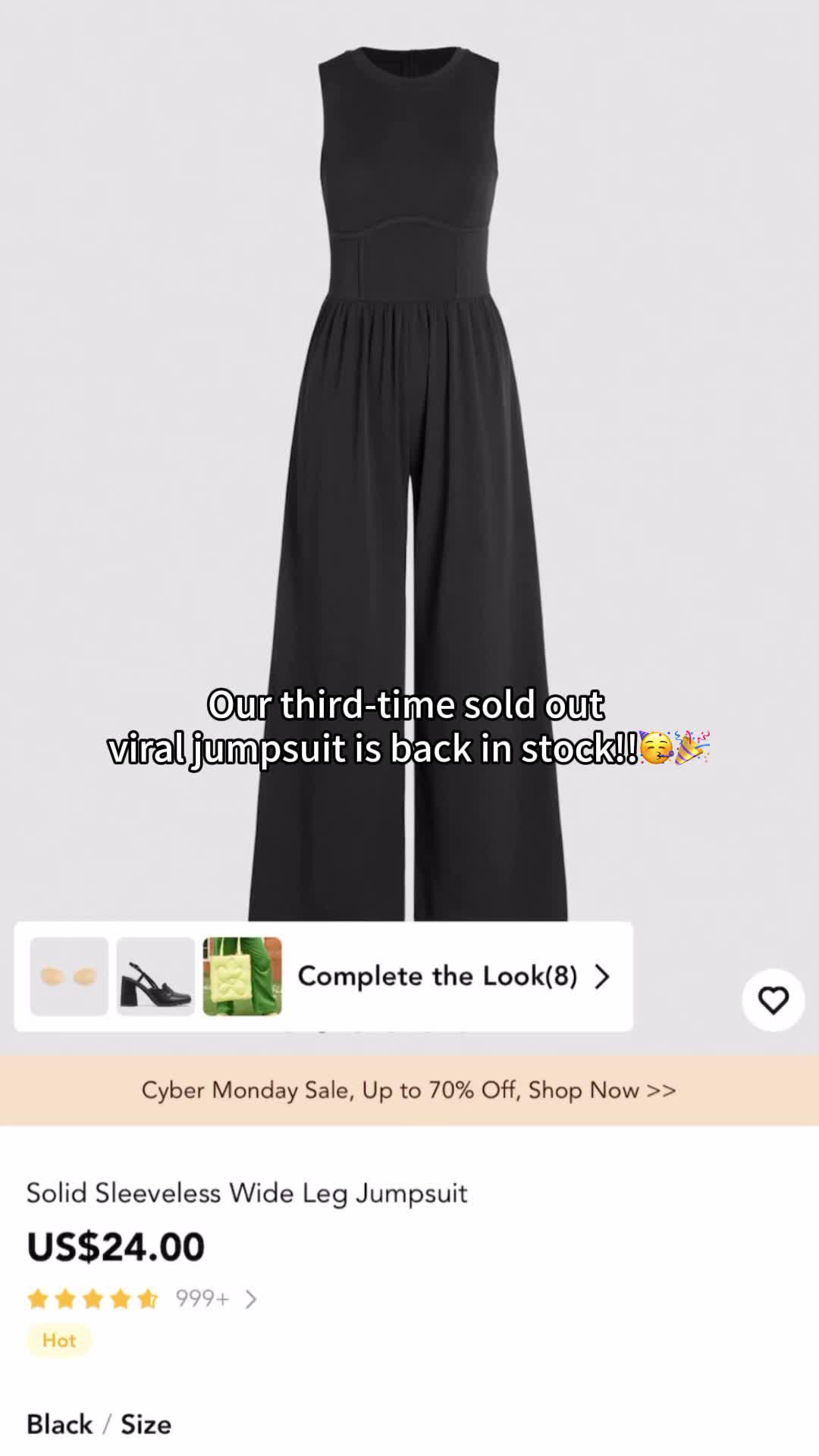Expand the Complete the Look(8) section
819x1456 pixels.
[438, 976]
